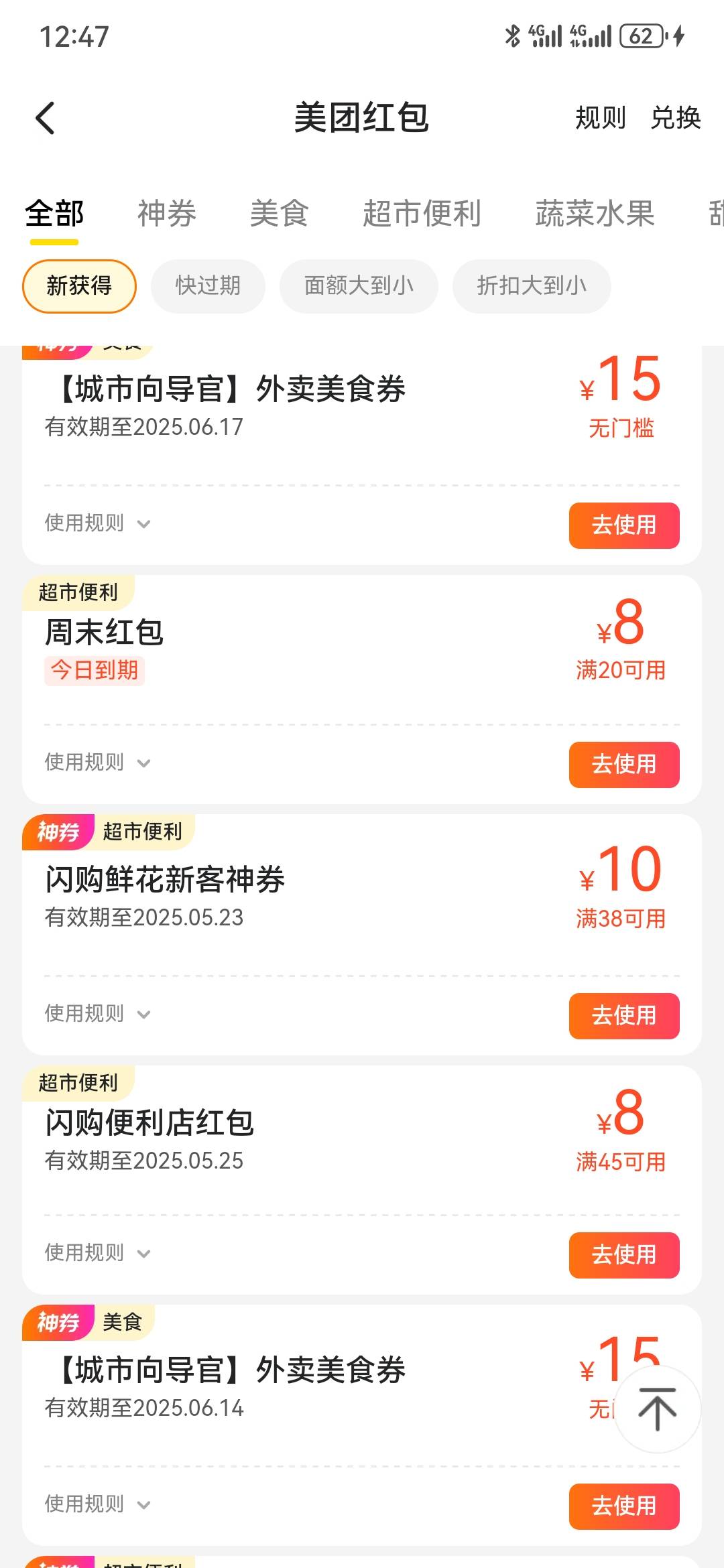This screenshot has width=724, height=1568.
Task: Switch to the 蔬菜水果 tab
Action: (595, 214)
